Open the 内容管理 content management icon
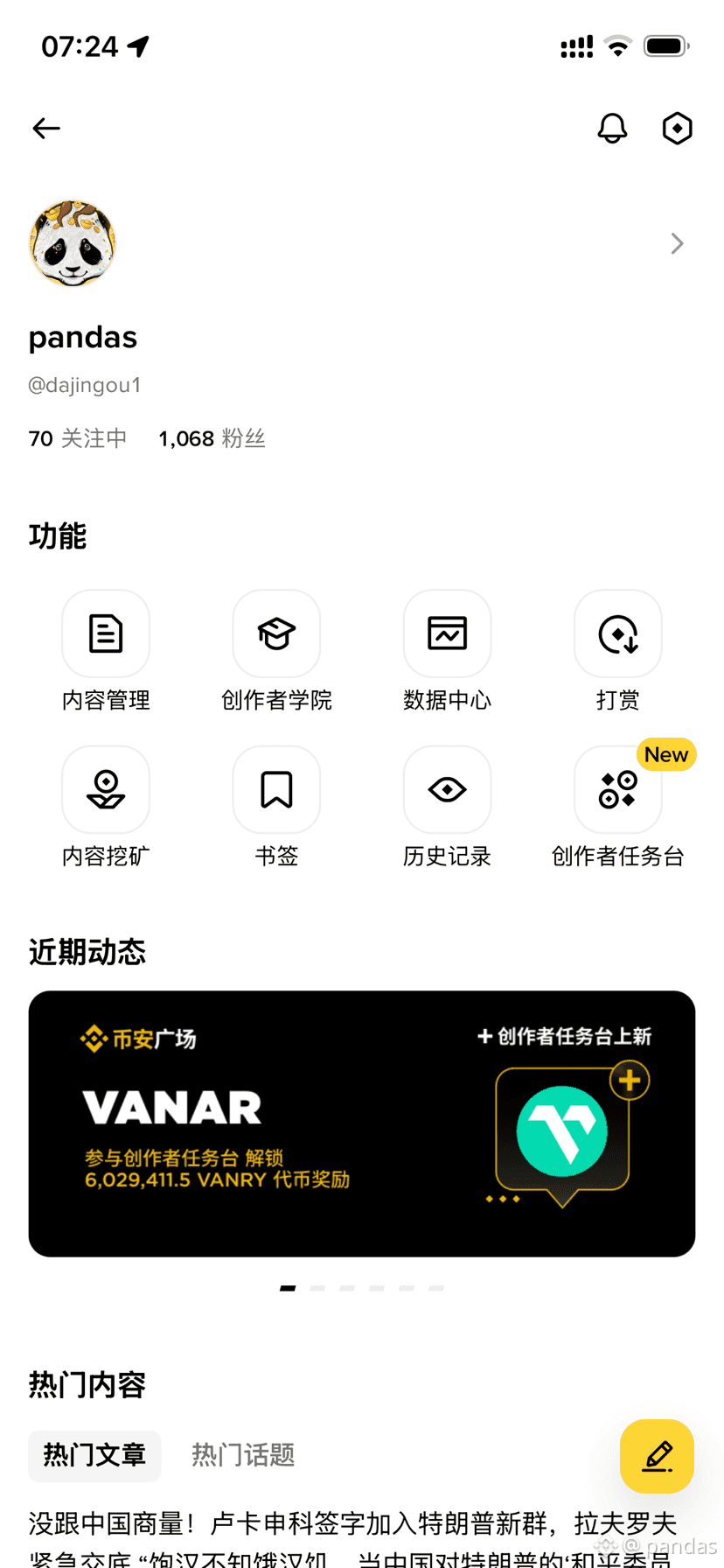Screen dimensions: 724x1568 106,633
